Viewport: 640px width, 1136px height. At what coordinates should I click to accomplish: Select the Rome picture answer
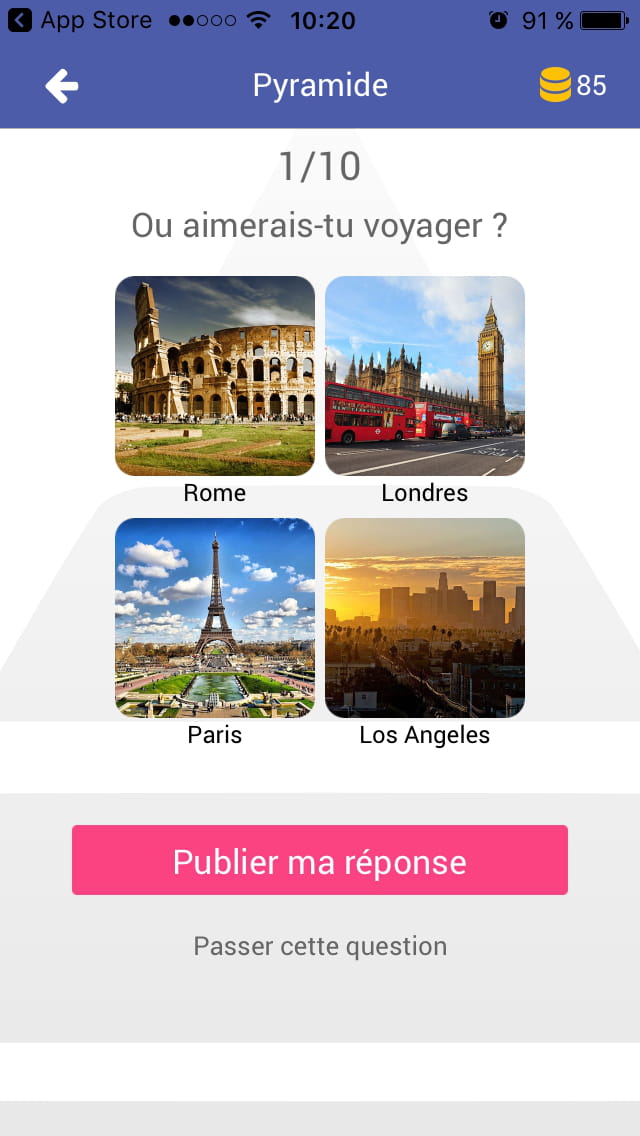tap(215, 376)
